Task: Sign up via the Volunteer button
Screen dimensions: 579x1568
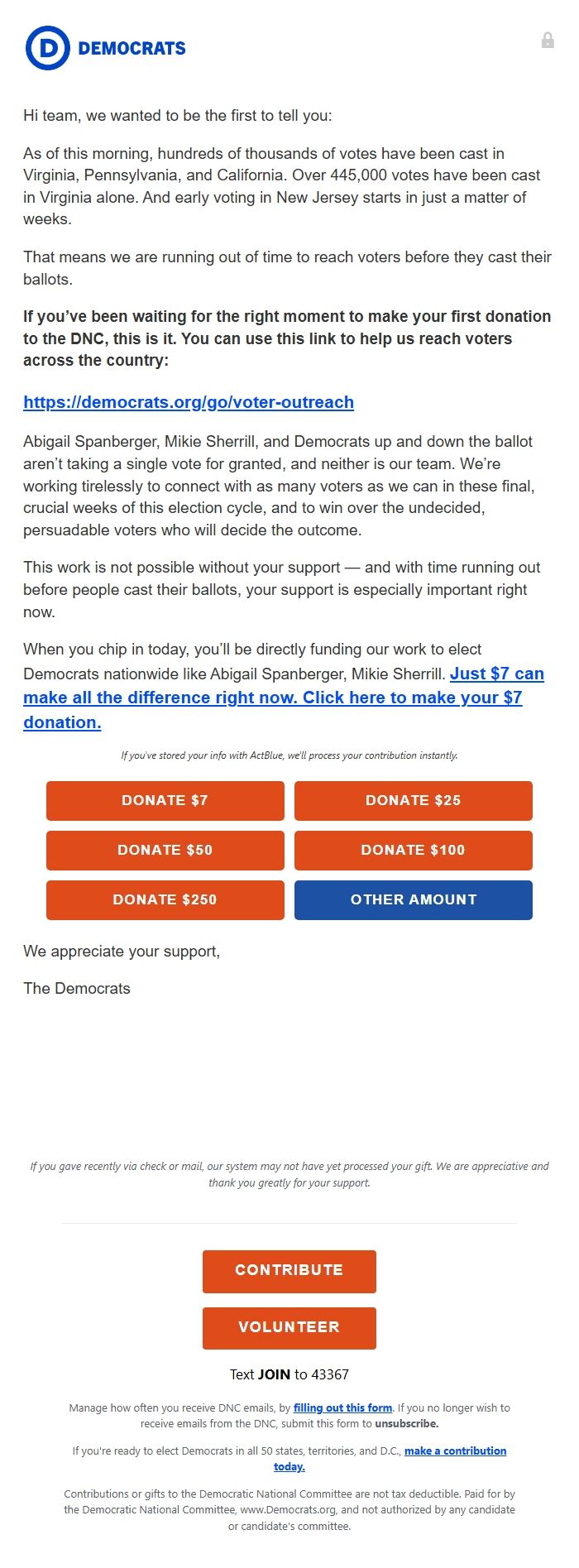Action: (289, 1327)
